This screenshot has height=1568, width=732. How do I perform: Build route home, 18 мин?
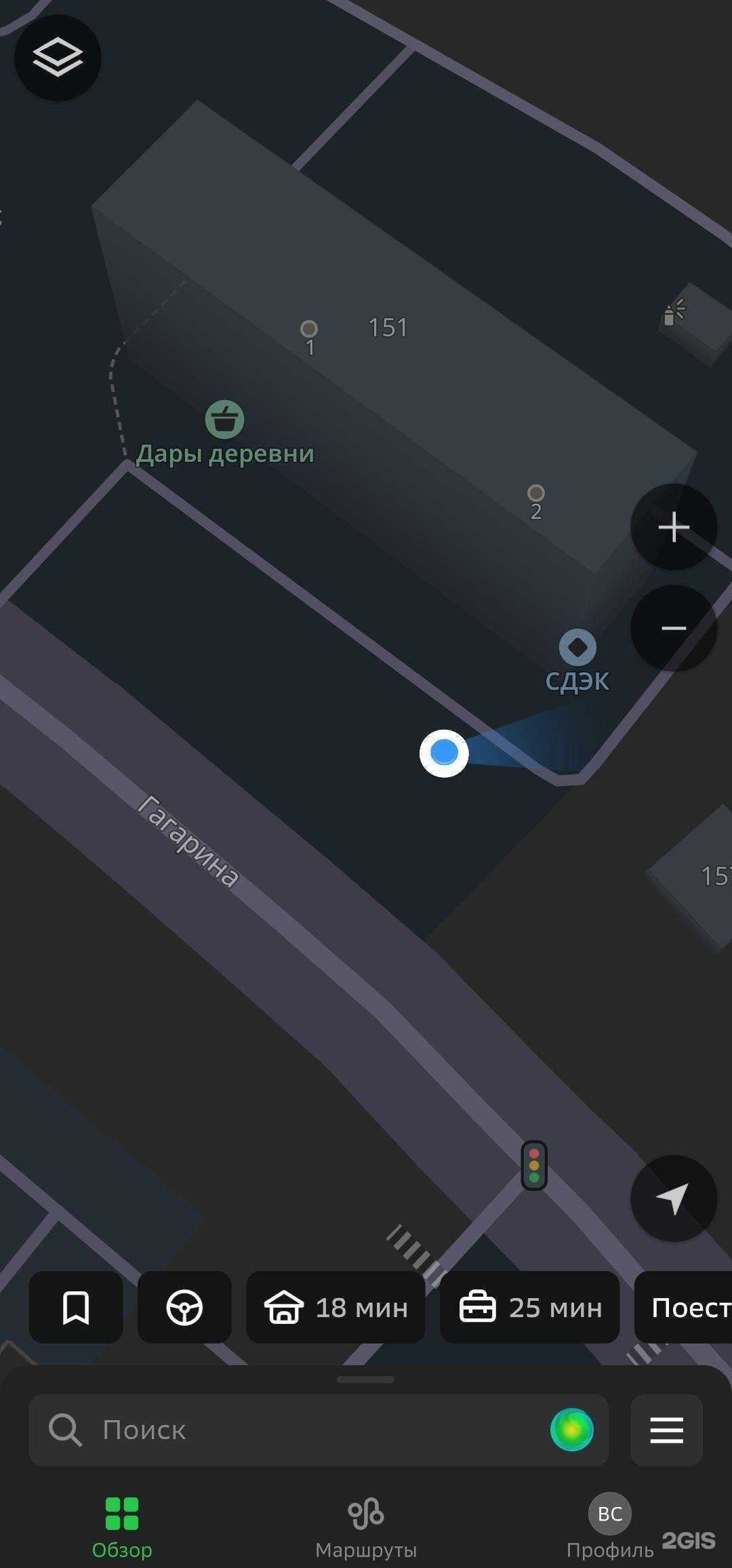tap(335, 1307)
